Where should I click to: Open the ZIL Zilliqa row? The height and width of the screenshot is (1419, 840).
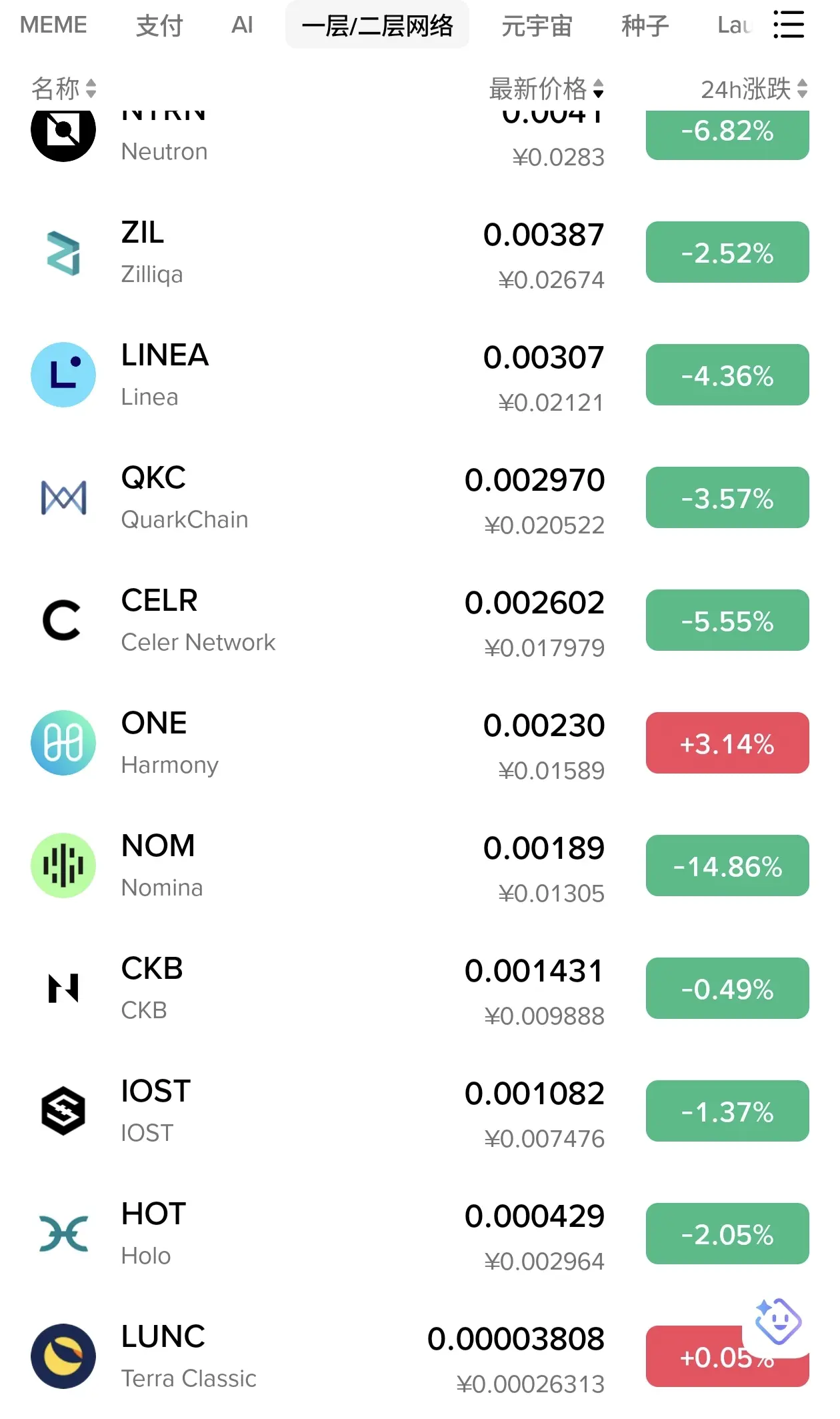(x=420, y=253)
